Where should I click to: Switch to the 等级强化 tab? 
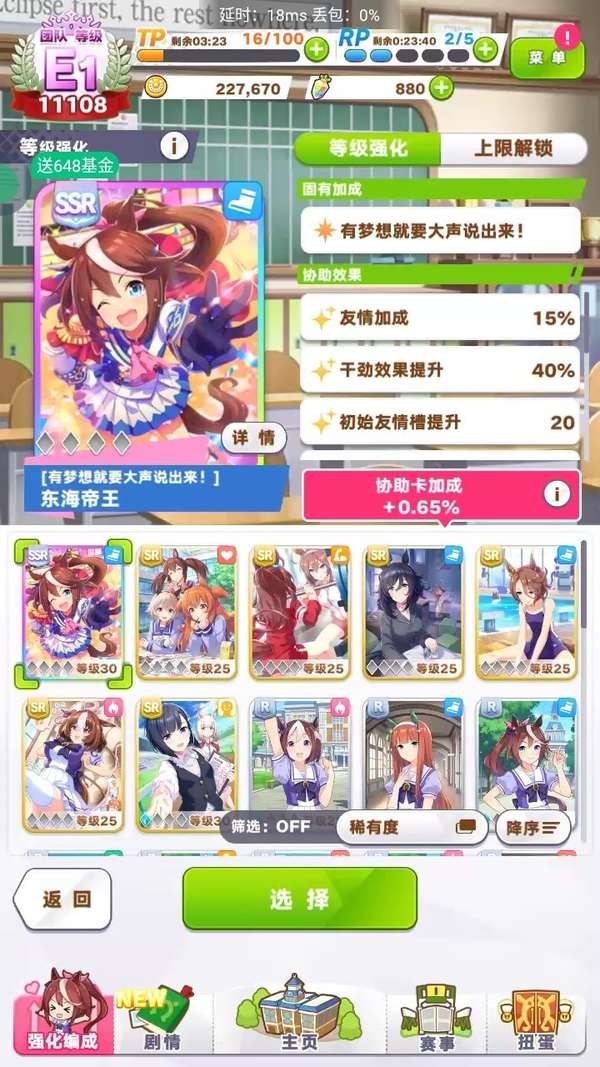[369, 148]
